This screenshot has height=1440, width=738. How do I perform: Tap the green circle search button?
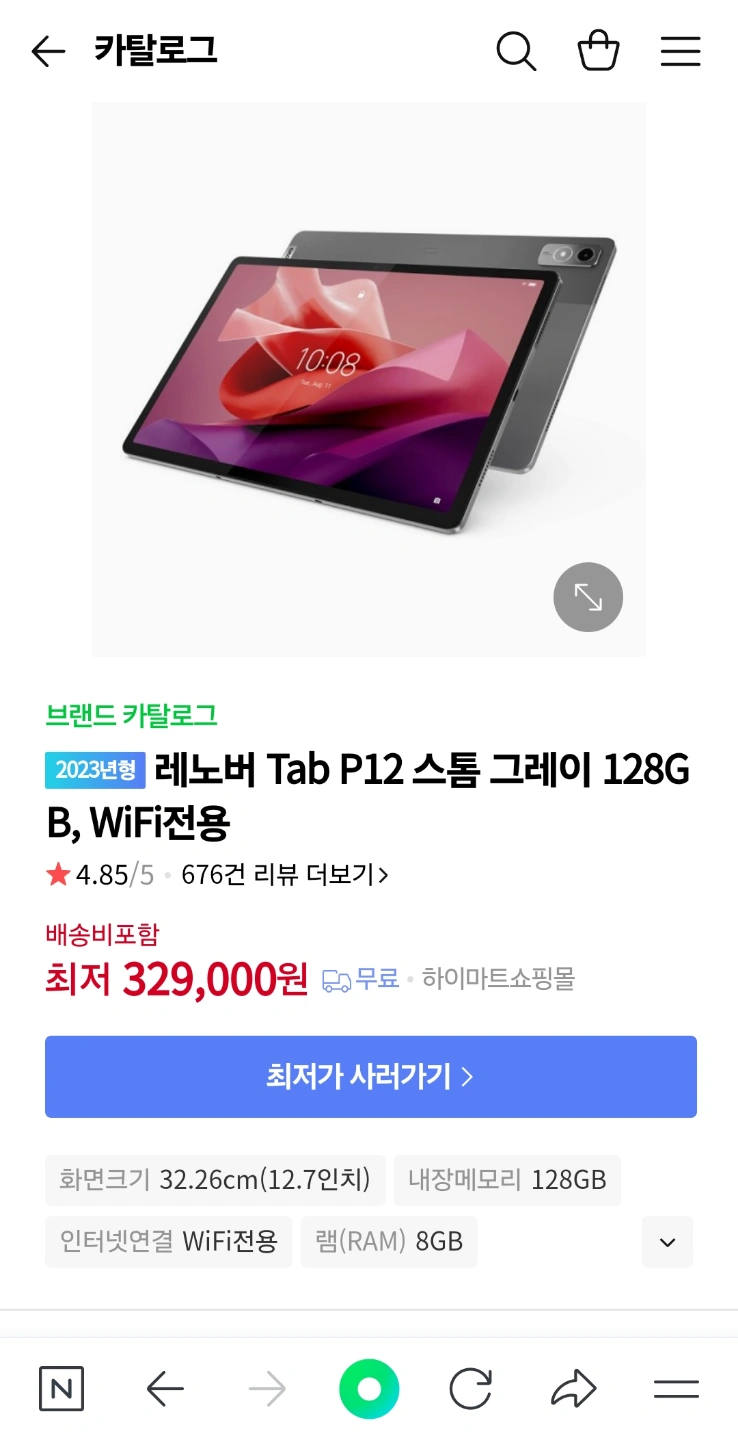click(369, 1389)
